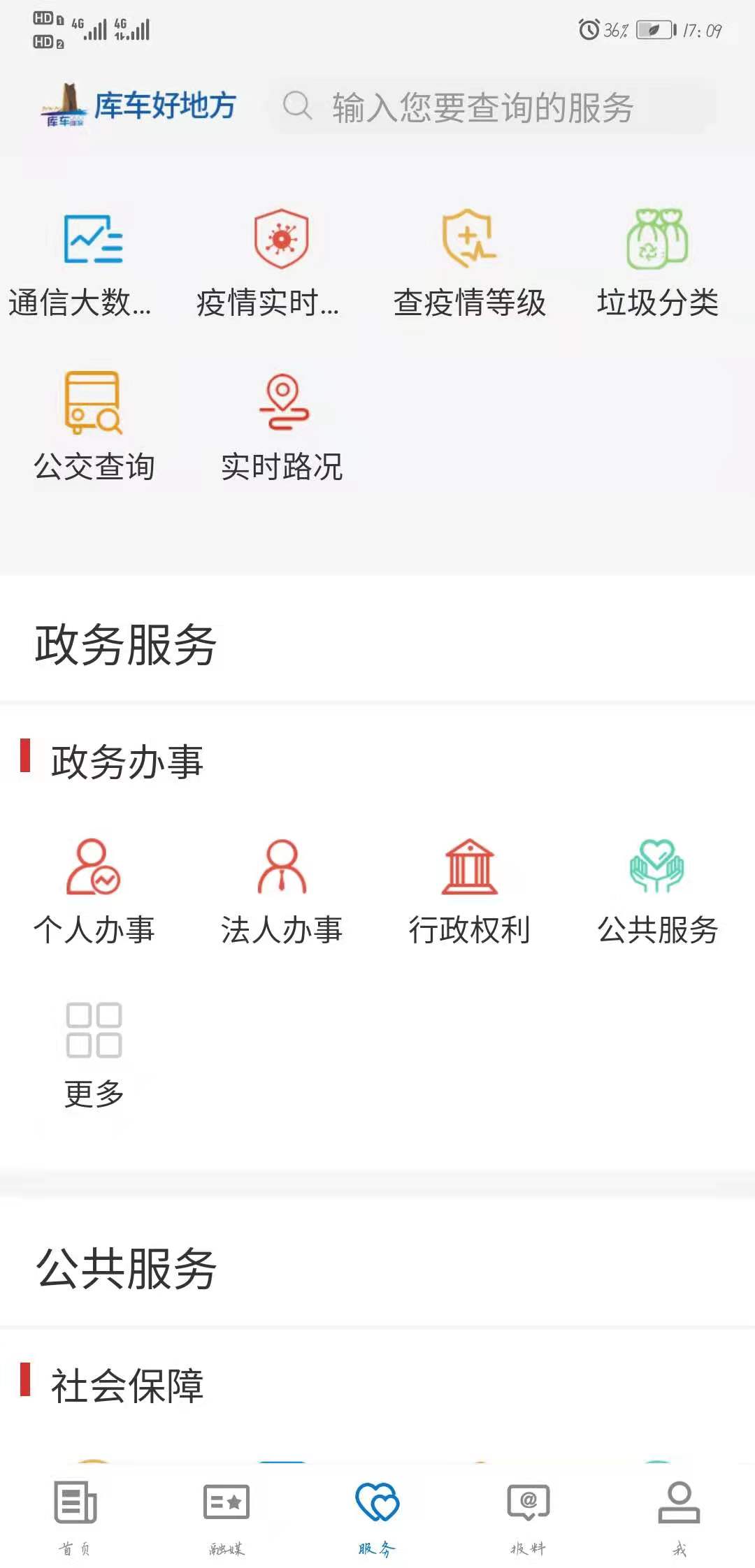The height and width of the screenshot is (1568, 755).
Task: Open 公交查询 bus lookup
Action: (93, 426)
